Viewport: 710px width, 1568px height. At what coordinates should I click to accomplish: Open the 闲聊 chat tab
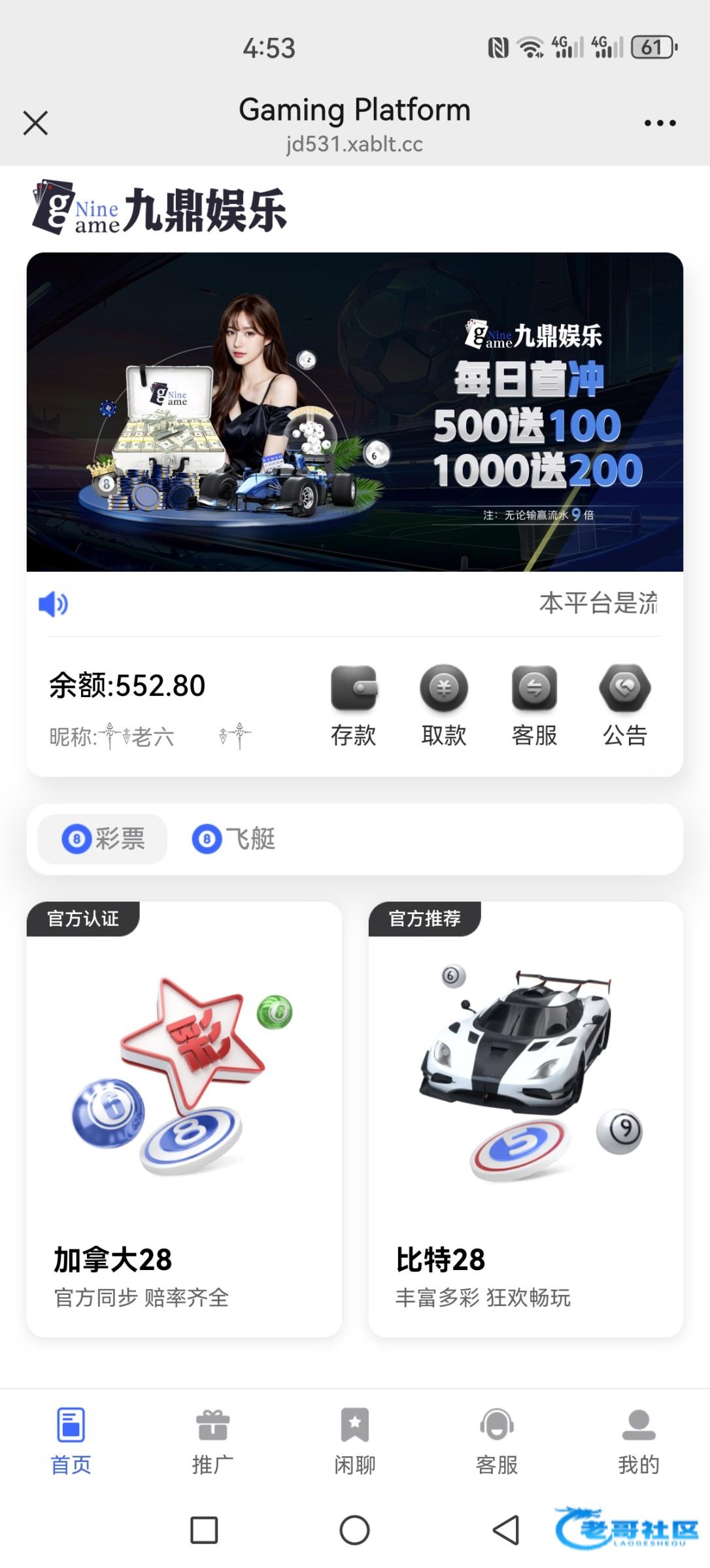pos(355,1441)
